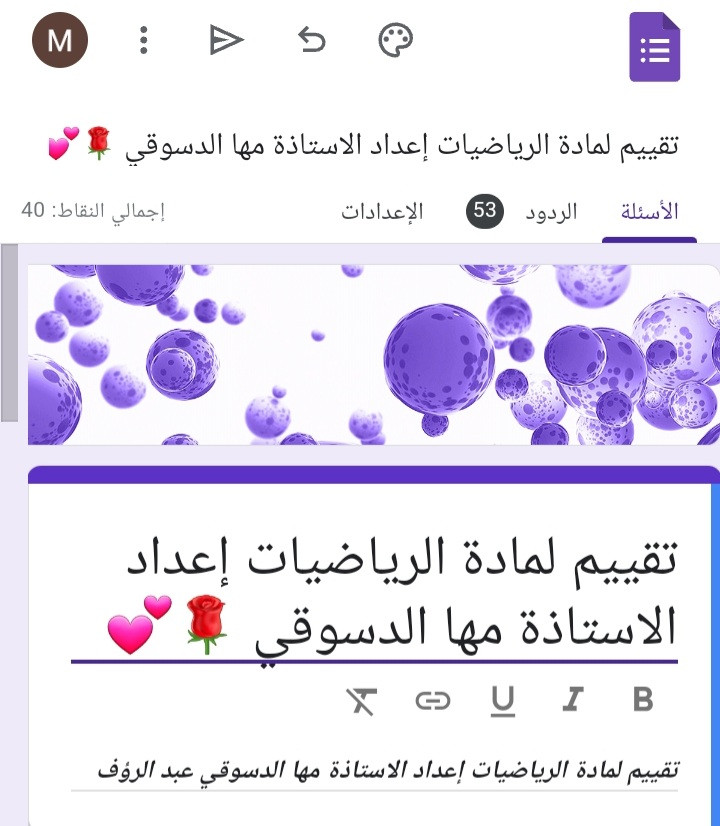720x826 pixels.
Task: Remove formatting from the title
Action: click(361, 701)
